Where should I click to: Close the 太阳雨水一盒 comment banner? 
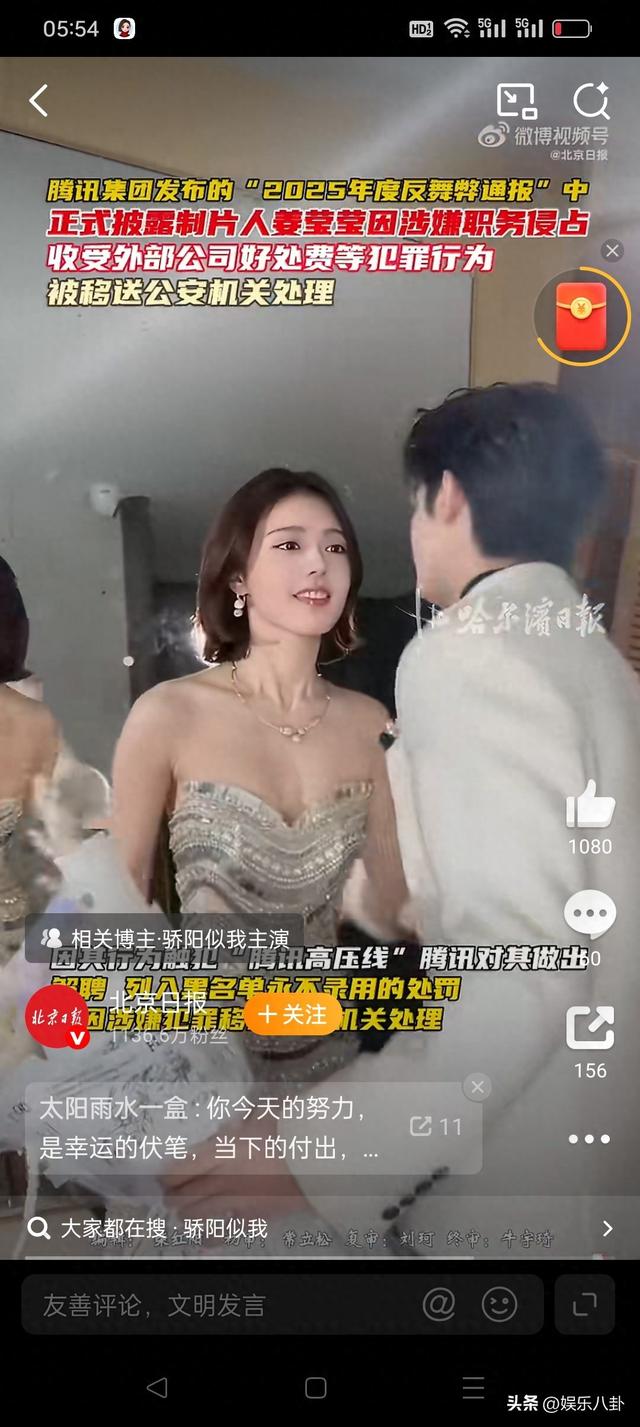[478, 1087]
